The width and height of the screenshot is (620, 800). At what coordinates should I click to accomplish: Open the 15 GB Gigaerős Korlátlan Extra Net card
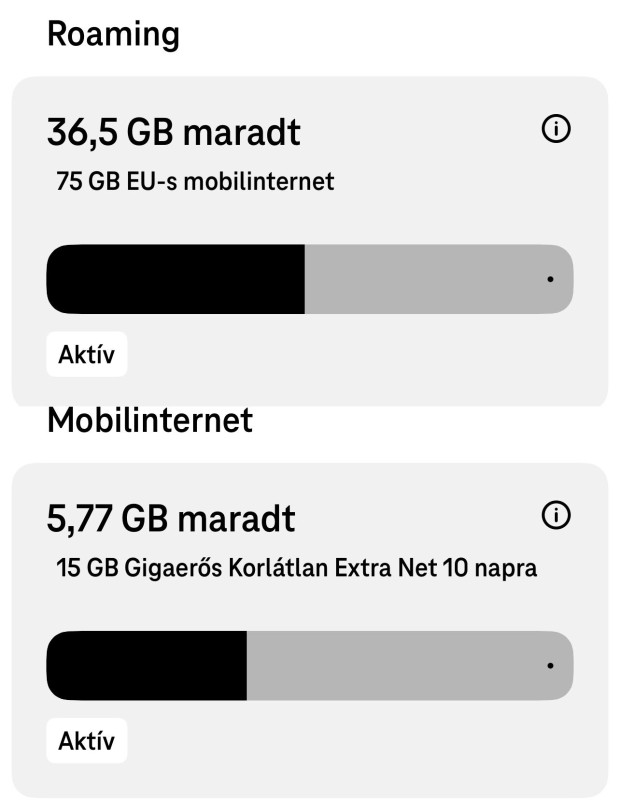point(308,628)
